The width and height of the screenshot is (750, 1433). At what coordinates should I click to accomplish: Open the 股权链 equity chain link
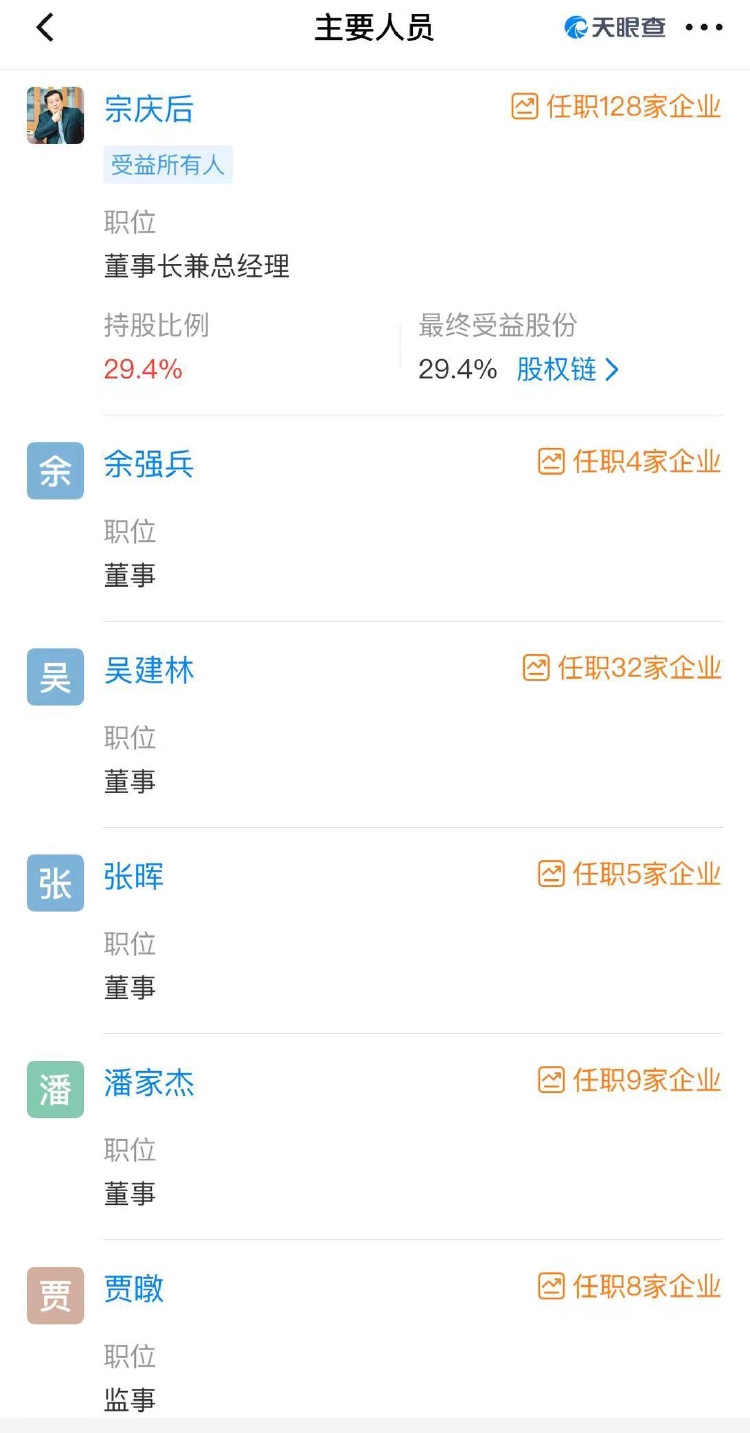click(x=568, y=370)
